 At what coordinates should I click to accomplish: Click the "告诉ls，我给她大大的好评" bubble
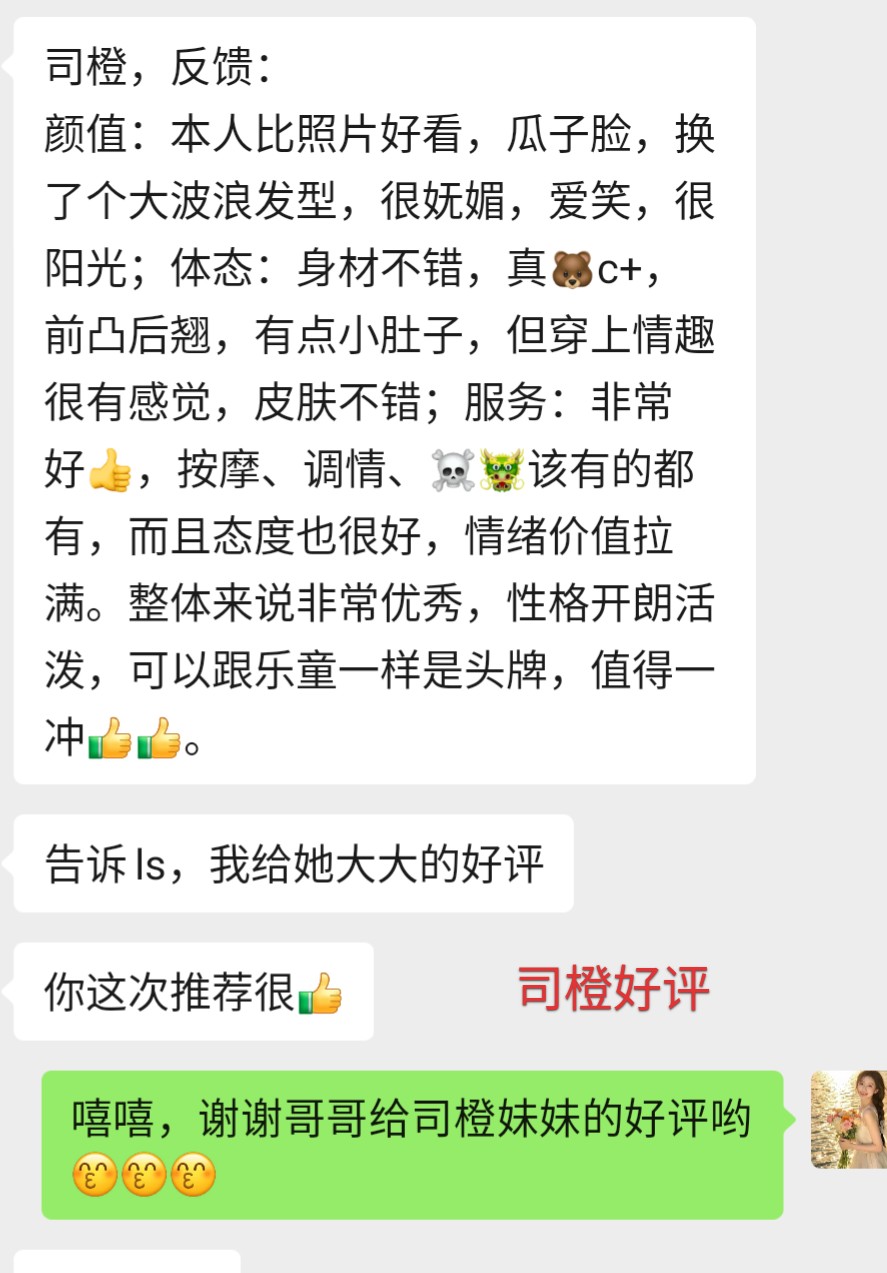click(x=295, y=862)
